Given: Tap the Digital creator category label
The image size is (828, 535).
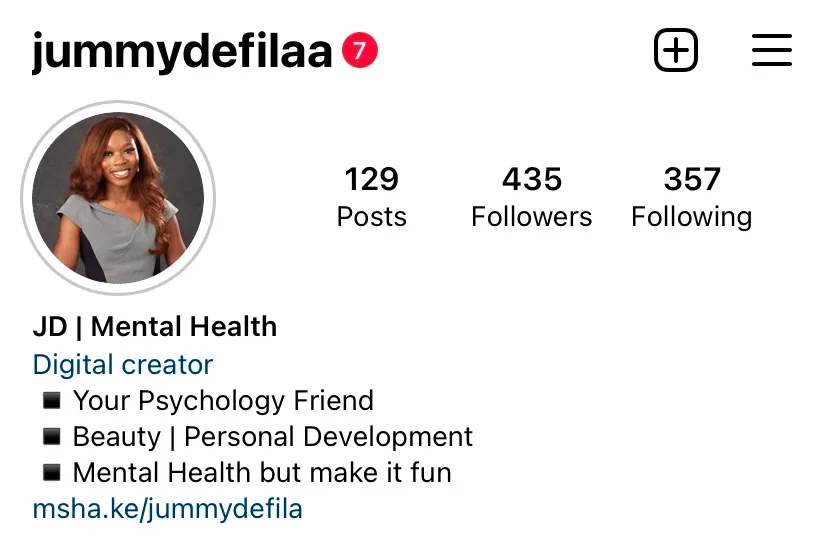Looking at the screenshot, I should (123, 364).
